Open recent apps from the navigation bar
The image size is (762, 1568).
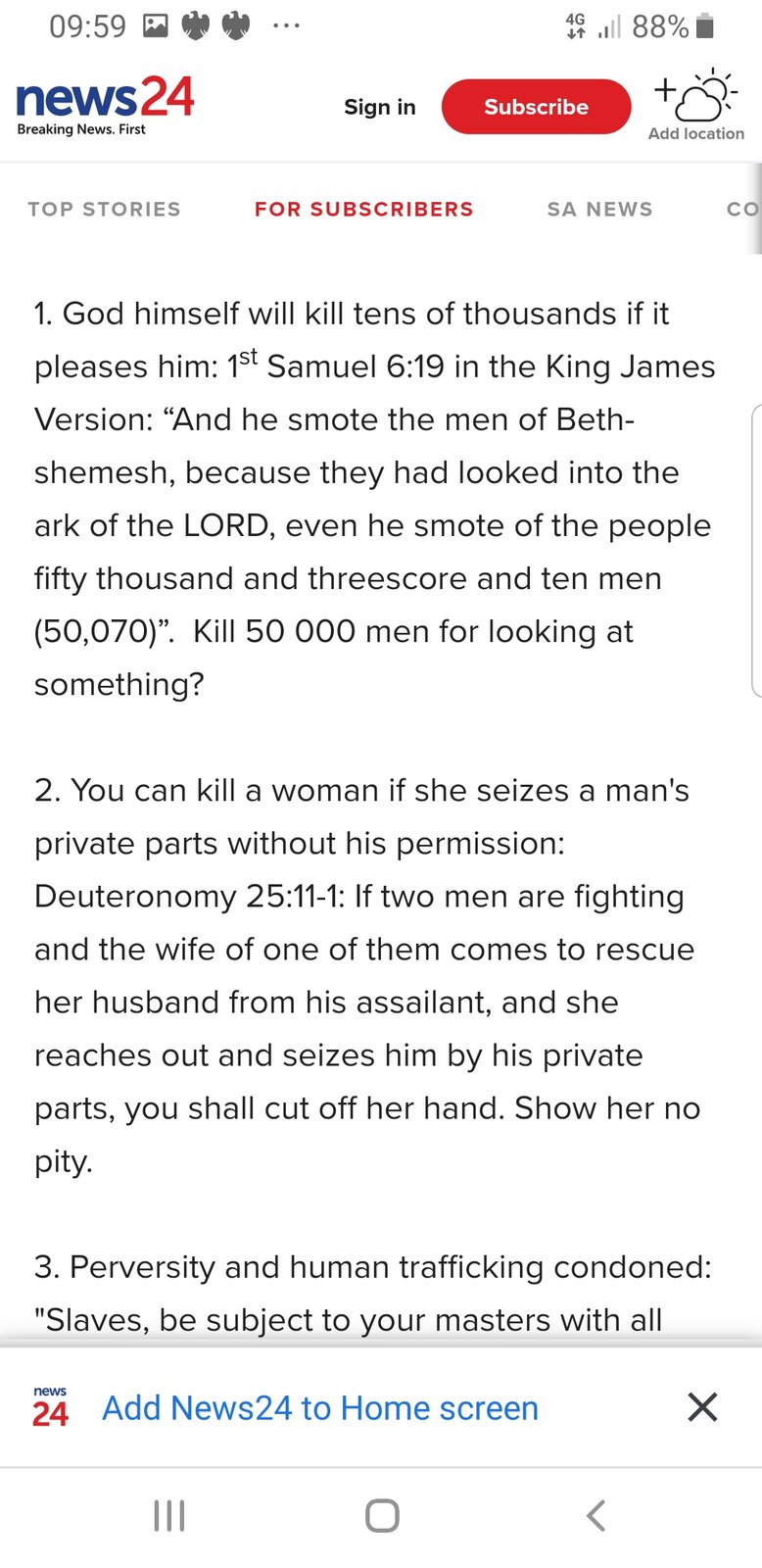tap(169, 1515)
